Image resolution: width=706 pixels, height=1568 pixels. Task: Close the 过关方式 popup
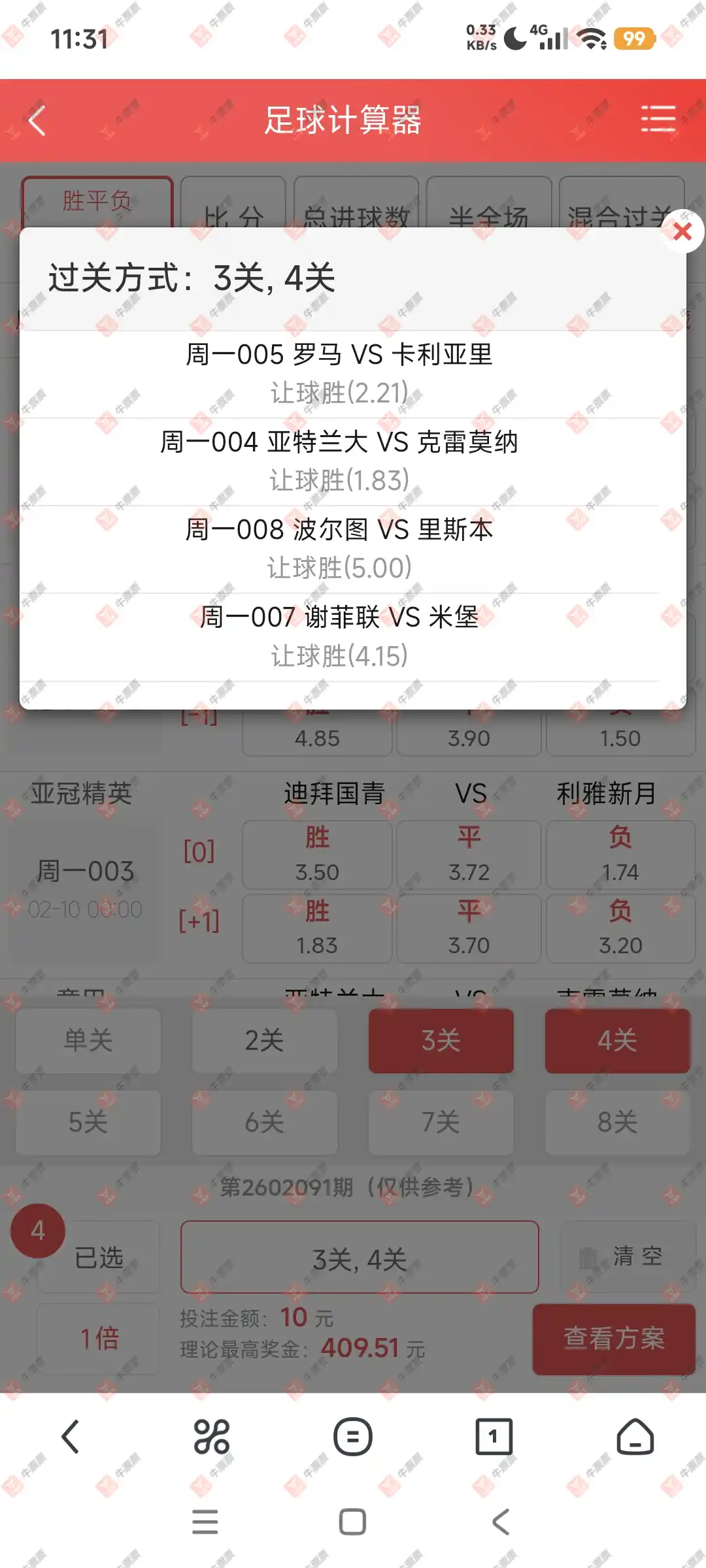(682, 231)
